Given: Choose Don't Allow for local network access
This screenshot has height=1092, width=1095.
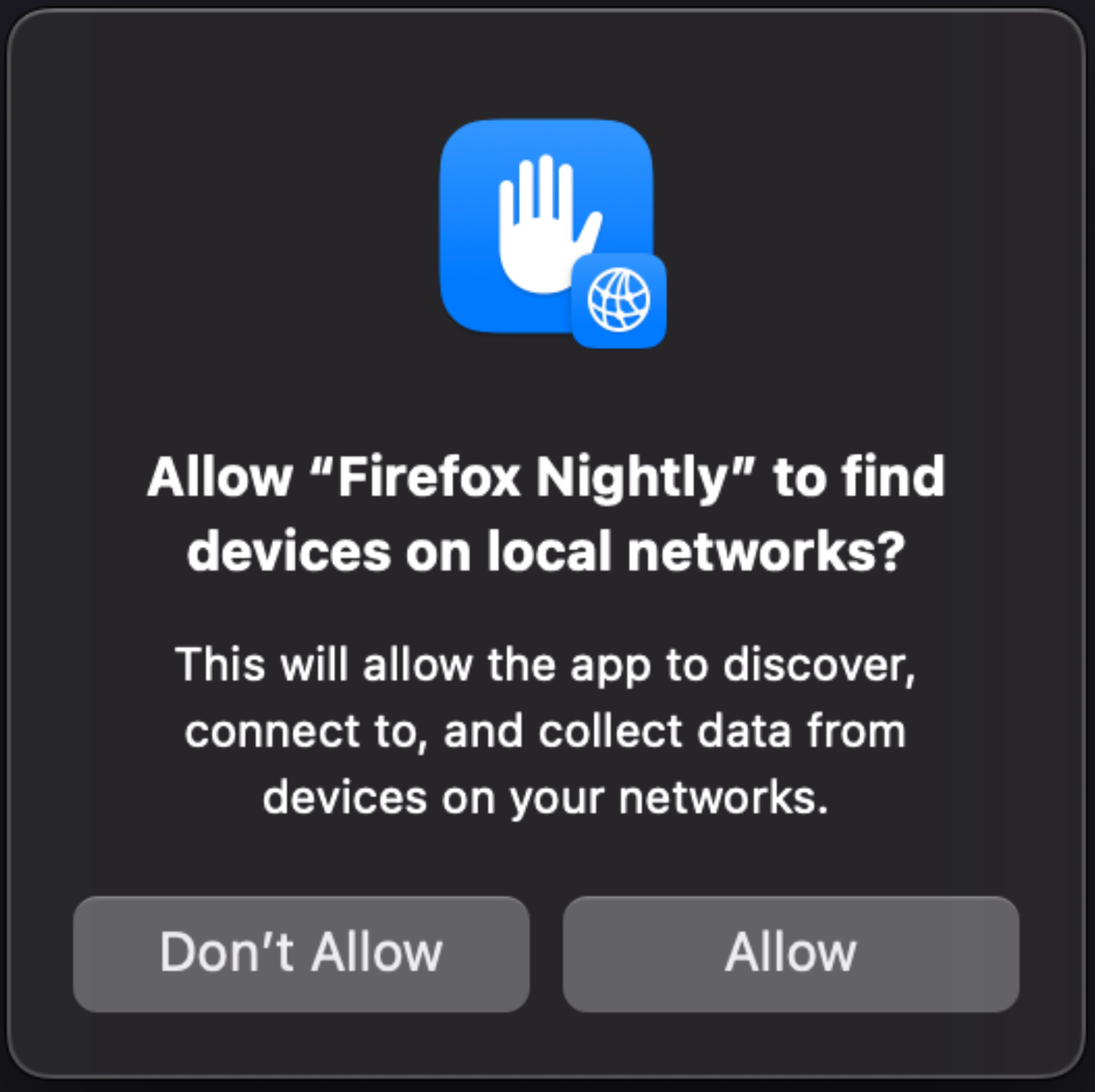Looking at the screenshot, I should point(301,954).
